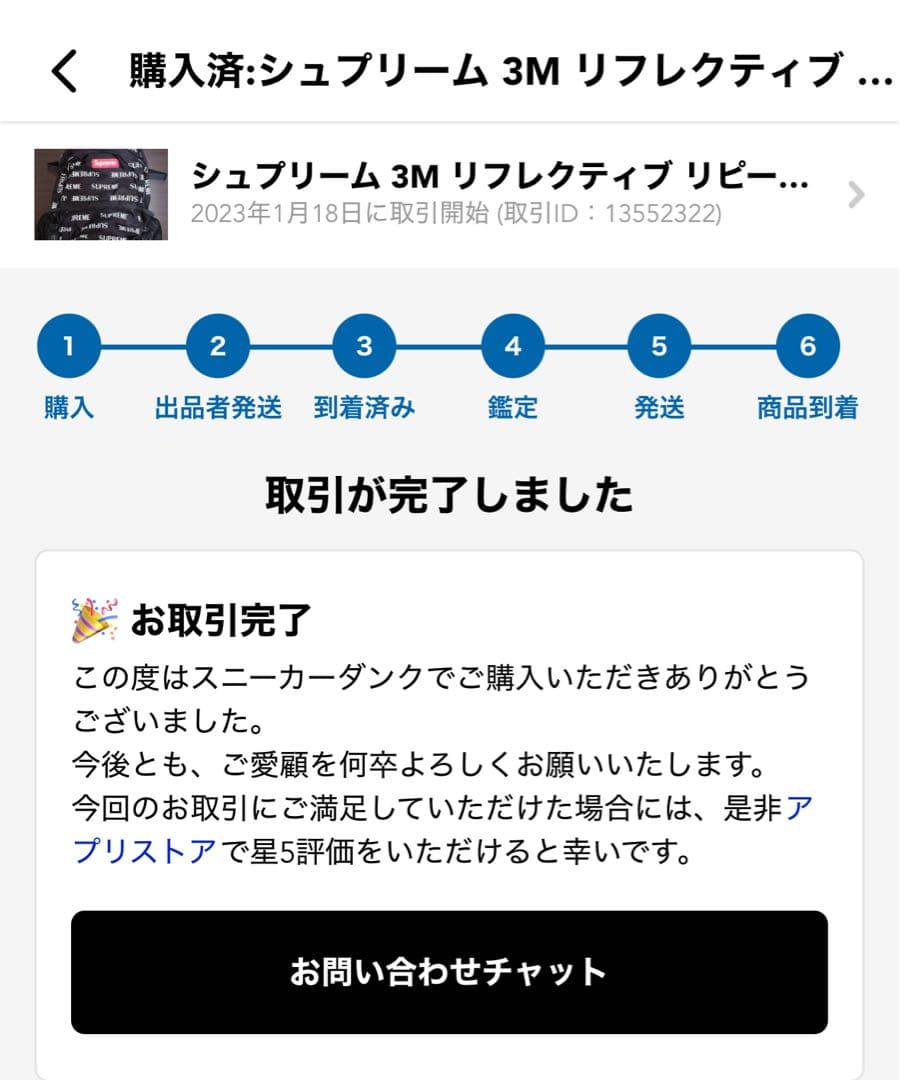Tap the お問い合わせチャット button

pos(449,972)
